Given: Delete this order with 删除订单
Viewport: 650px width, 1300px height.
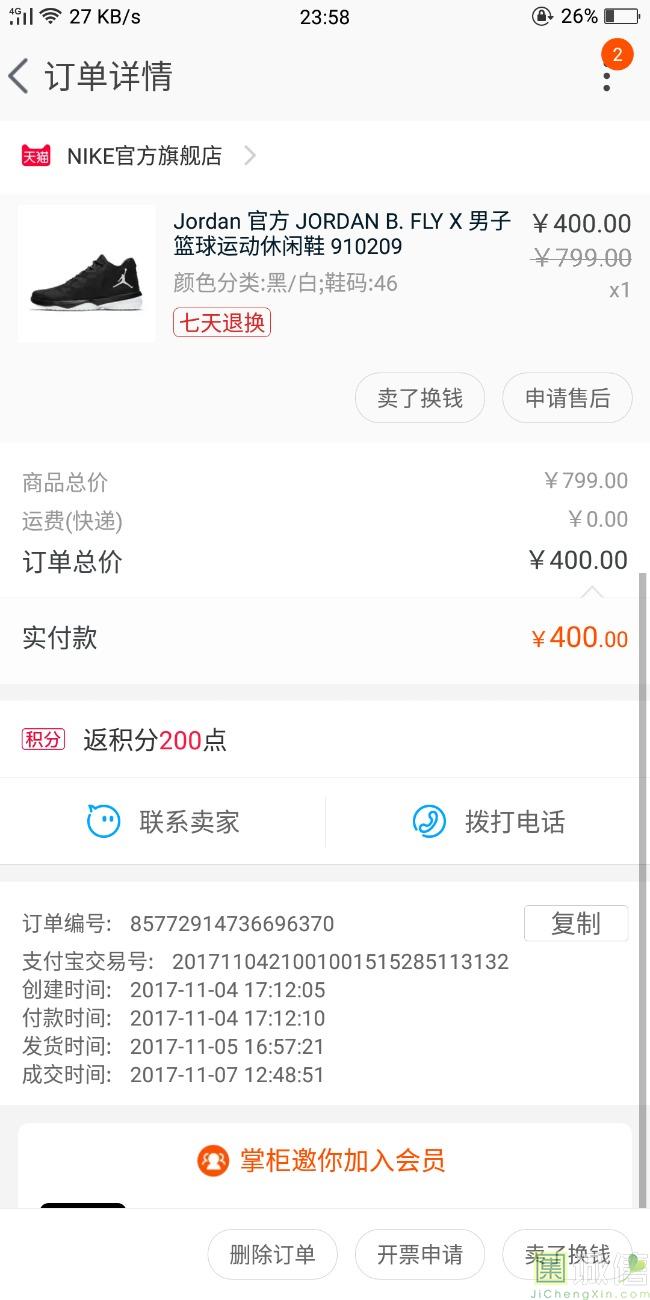Looking at the screenshot, I should point(272,1254).
